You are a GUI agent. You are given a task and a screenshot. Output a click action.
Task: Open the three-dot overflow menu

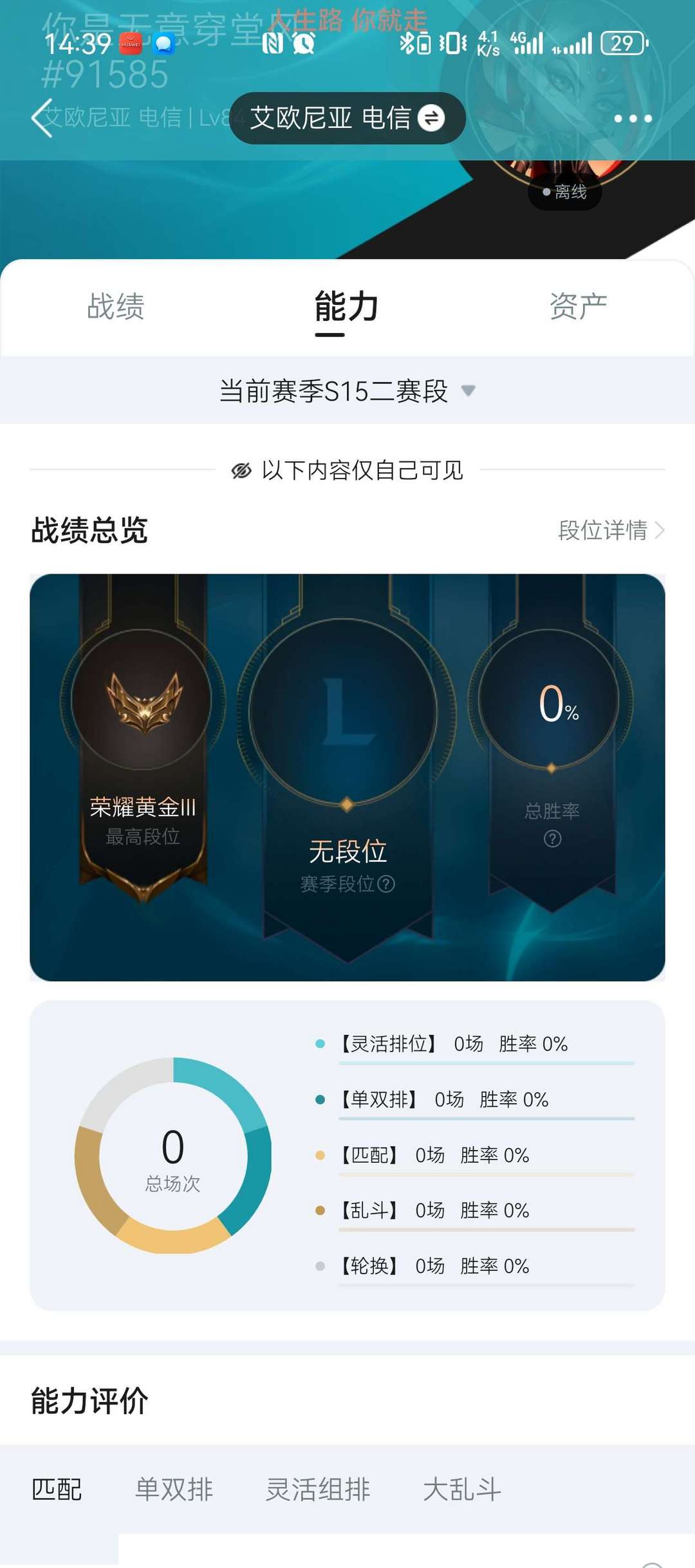(x=632, y=119)
